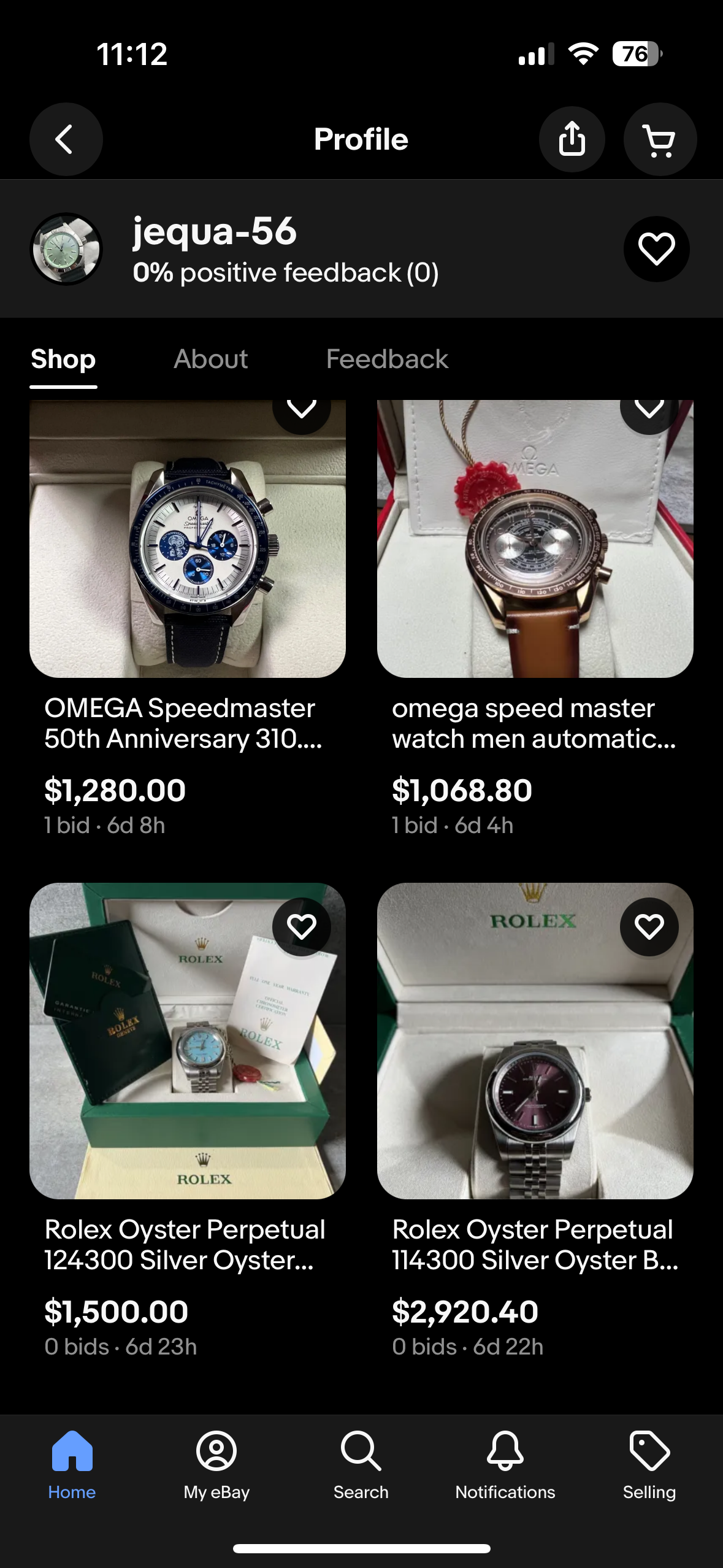Open the shopping cart
The image size is (723, 1568).
pos(660,139)
